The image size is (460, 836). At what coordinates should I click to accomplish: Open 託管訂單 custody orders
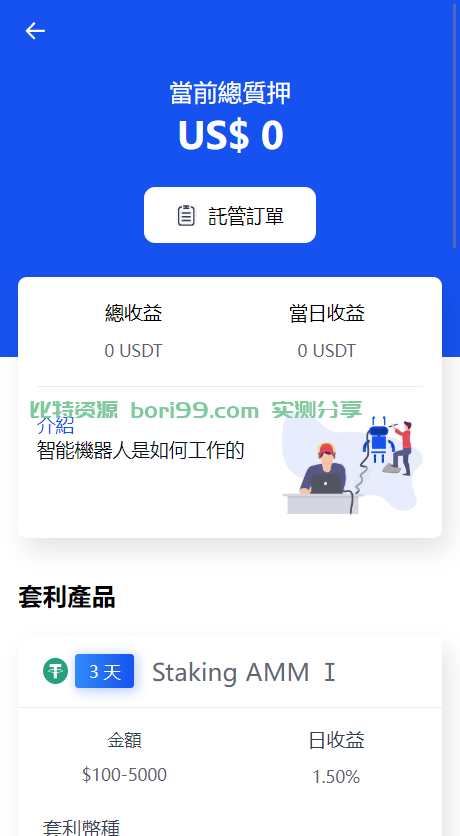tap(230, 215)
